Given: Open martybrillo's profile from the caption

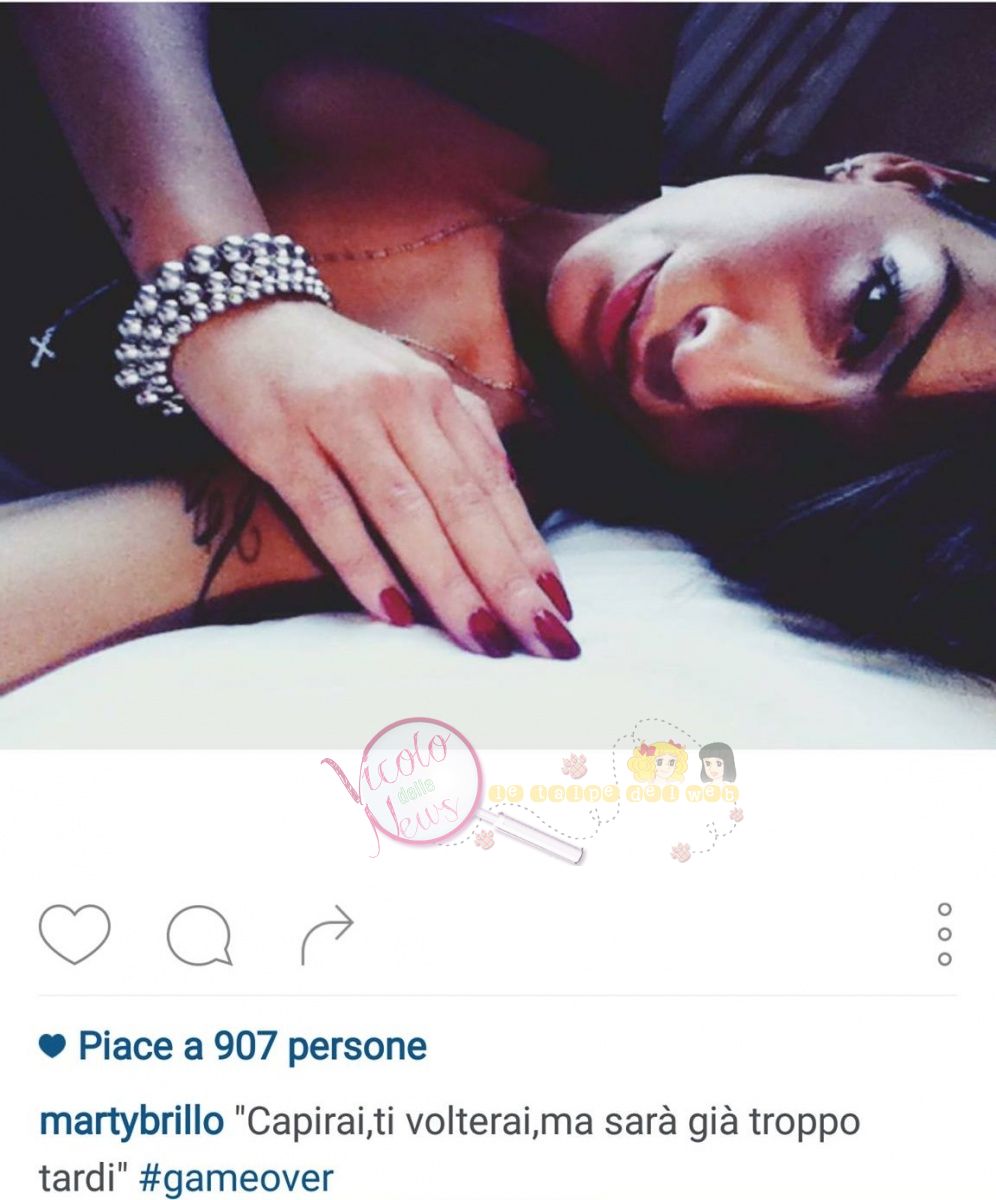Looking at the screenshot, I should (x=131, y=1121).
